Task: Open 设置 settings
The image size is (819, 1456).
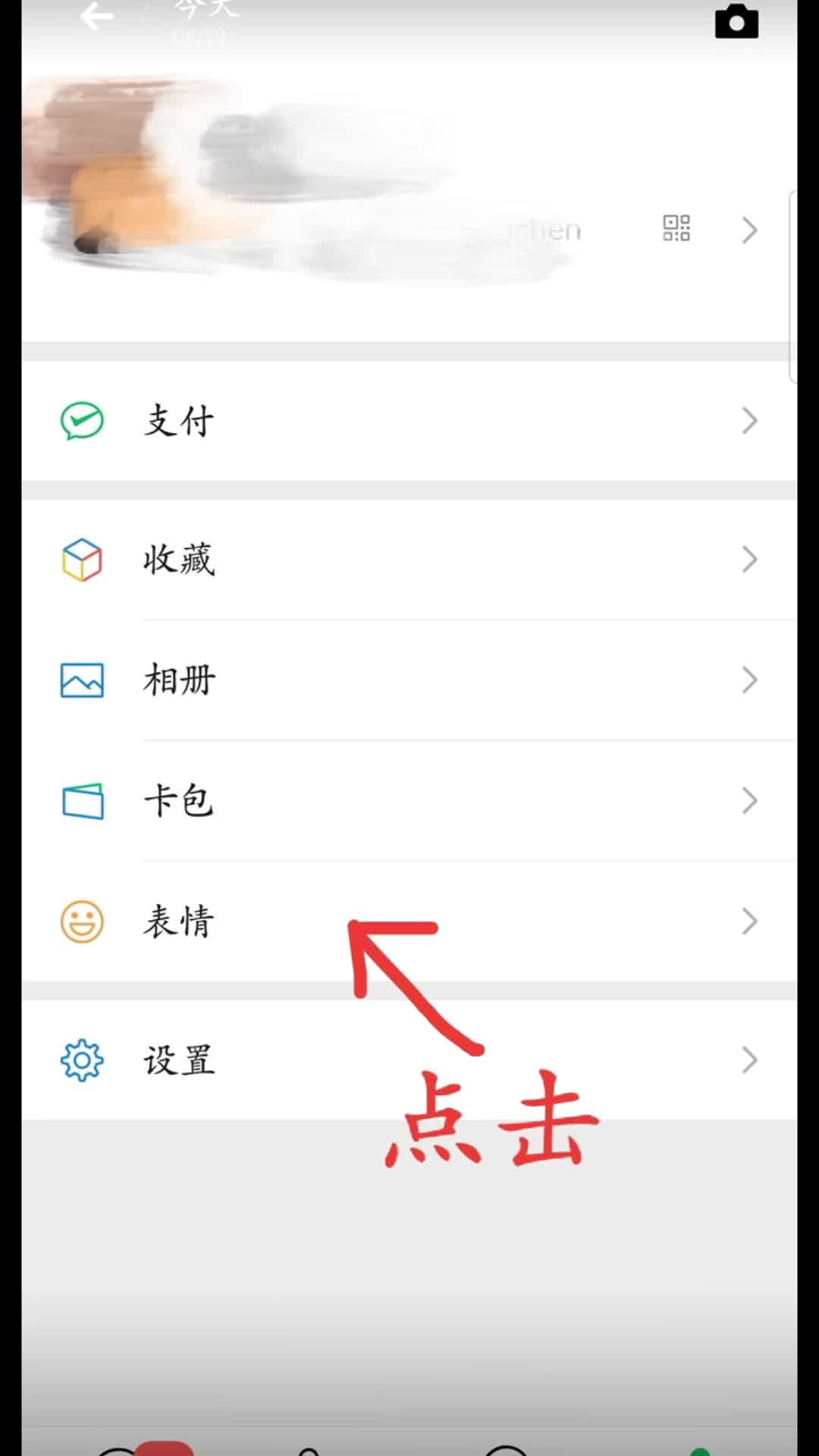Action: coord(409,1060)
